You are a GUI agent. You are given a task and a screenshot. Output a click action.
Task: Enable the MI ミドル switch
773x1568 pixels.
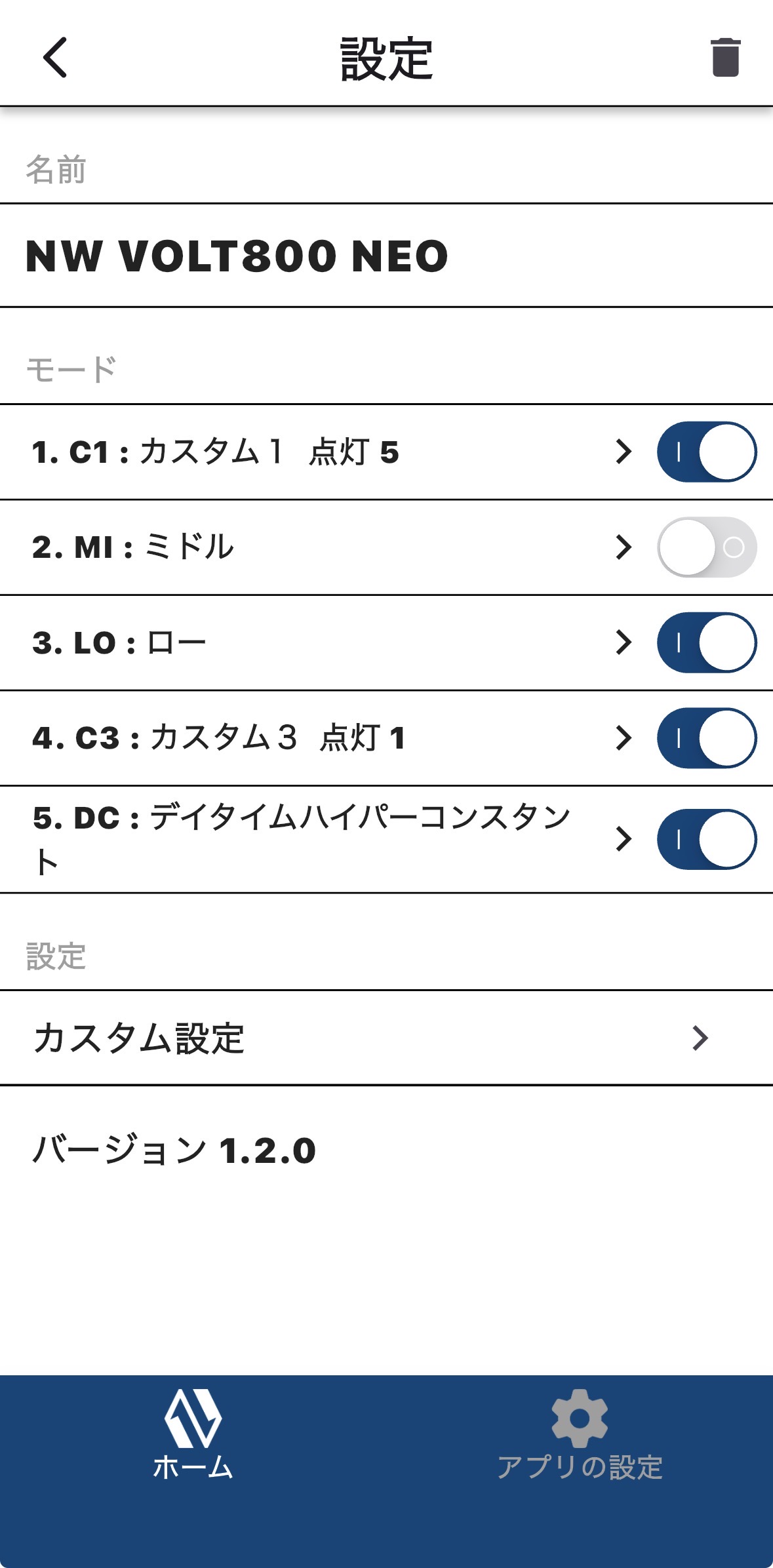[707, 547]
